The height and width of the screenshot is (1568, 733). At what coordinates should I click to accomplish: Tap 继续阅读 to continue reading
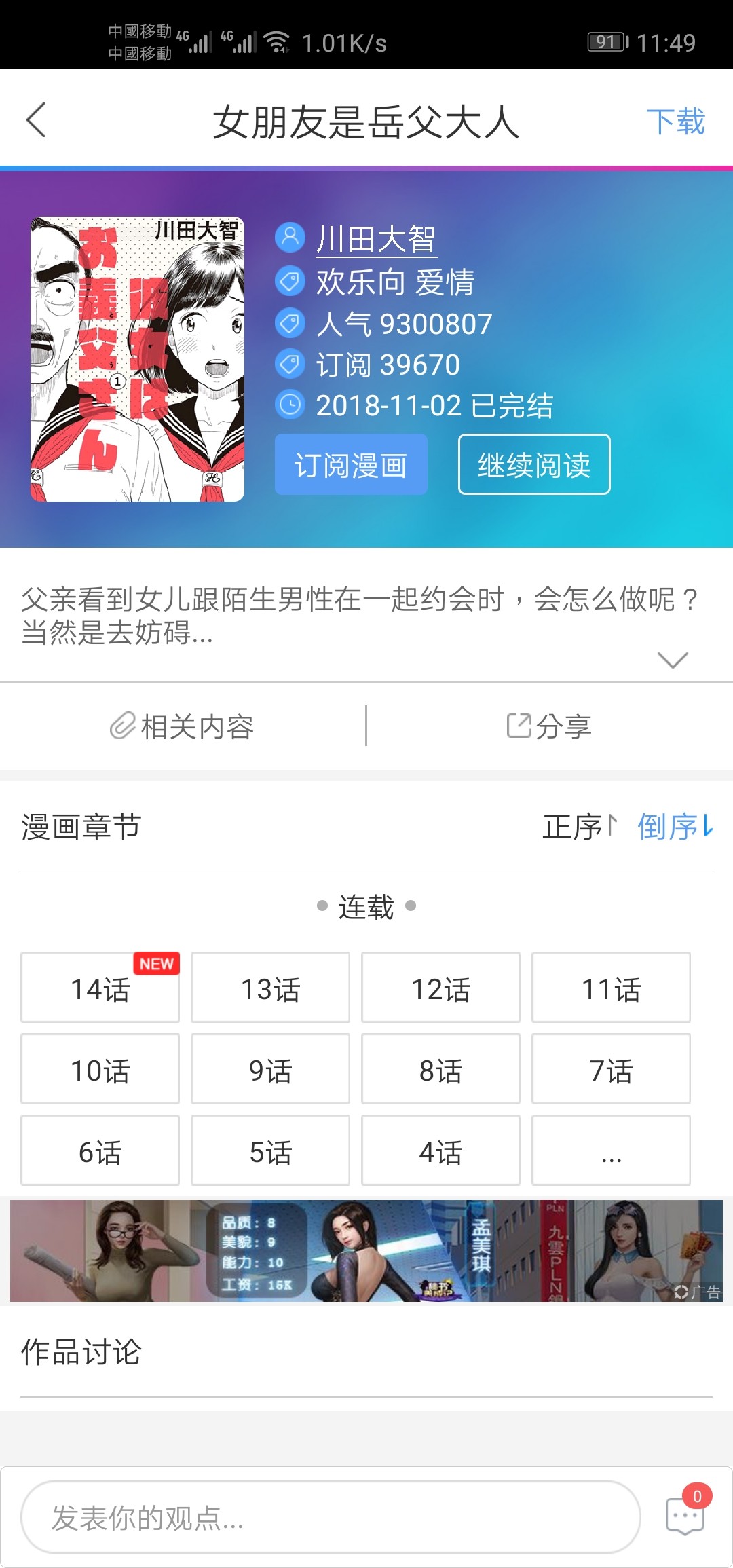pyautogui.click(x=534, y=465)
